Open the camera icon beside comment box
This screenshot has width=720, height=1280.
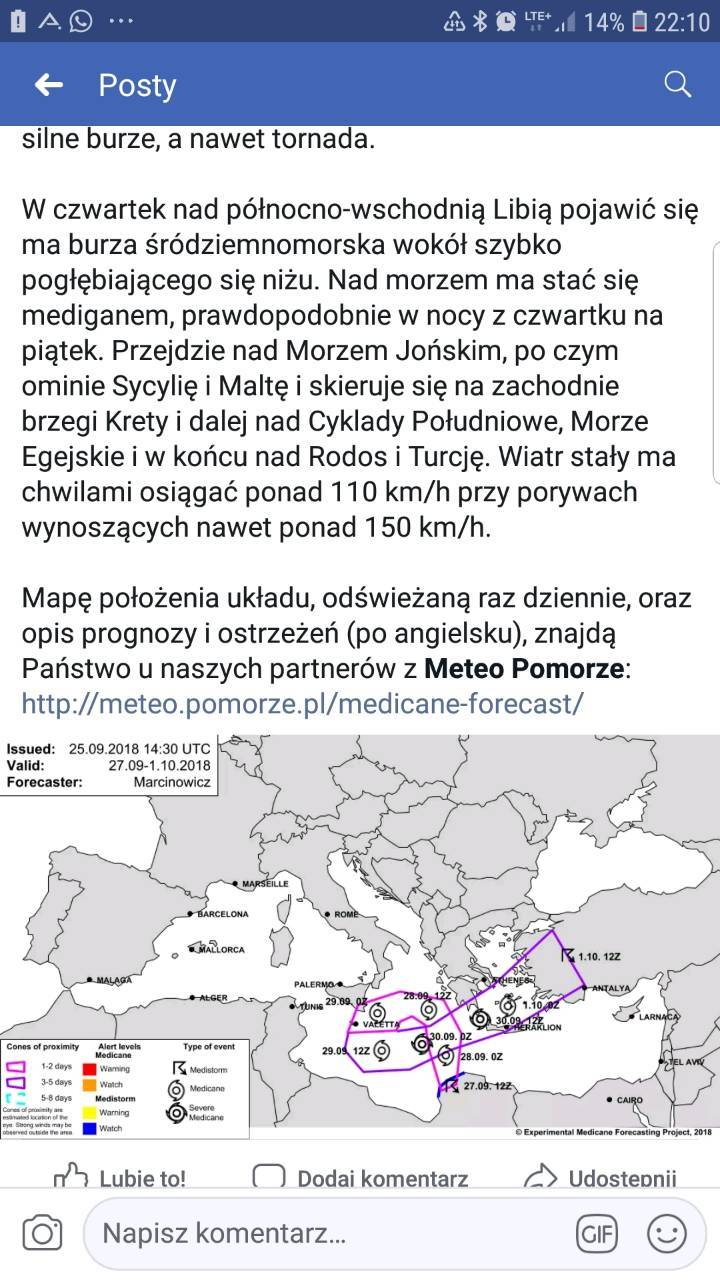42,1233
